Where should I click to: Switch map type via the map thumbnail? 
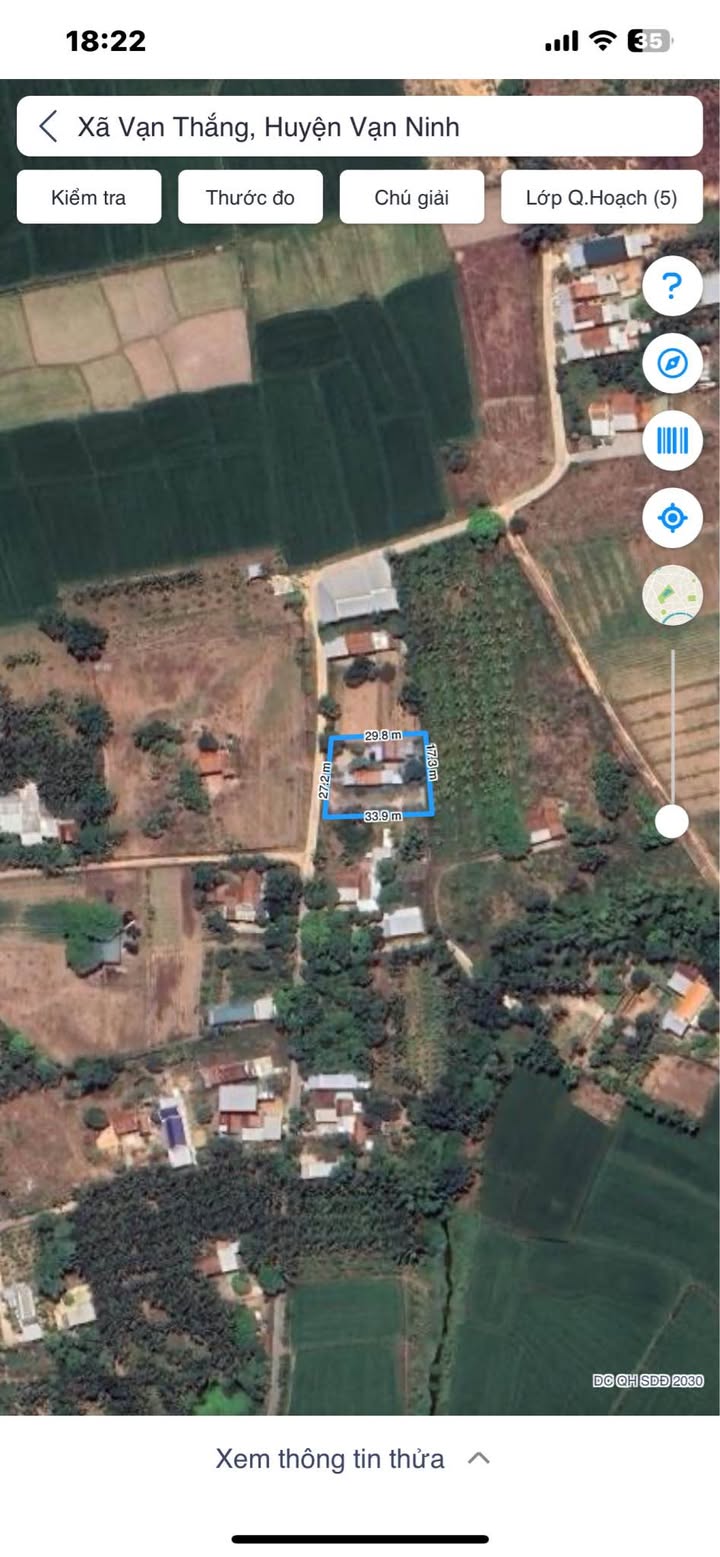pyautogui.click(x=672, y=595)
